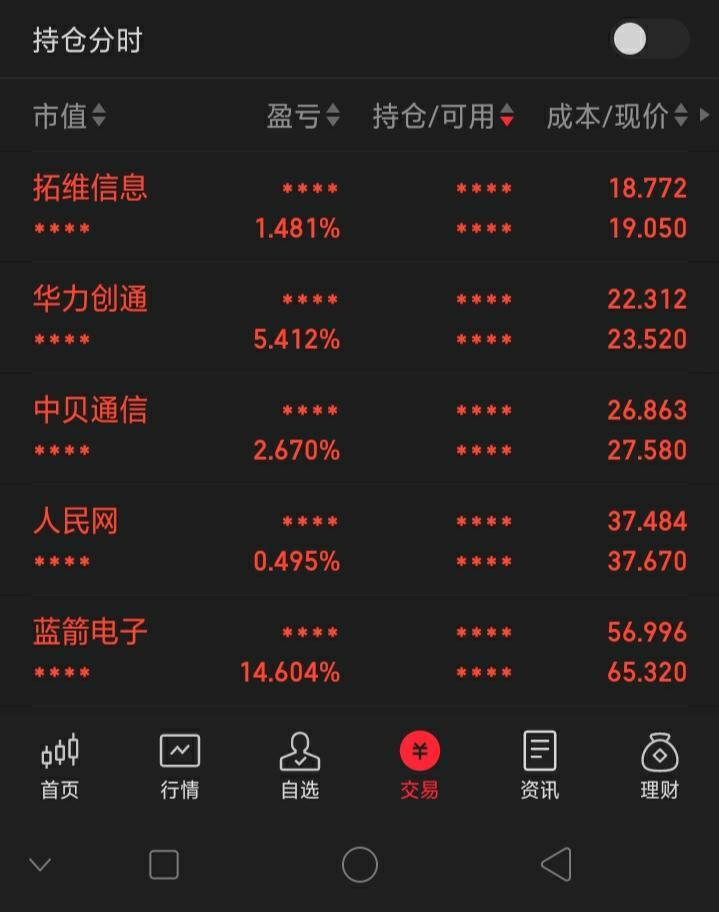Switch to the 自选 tab
Image resolution: width=719 pixels, height=912 pixels.
300,766
